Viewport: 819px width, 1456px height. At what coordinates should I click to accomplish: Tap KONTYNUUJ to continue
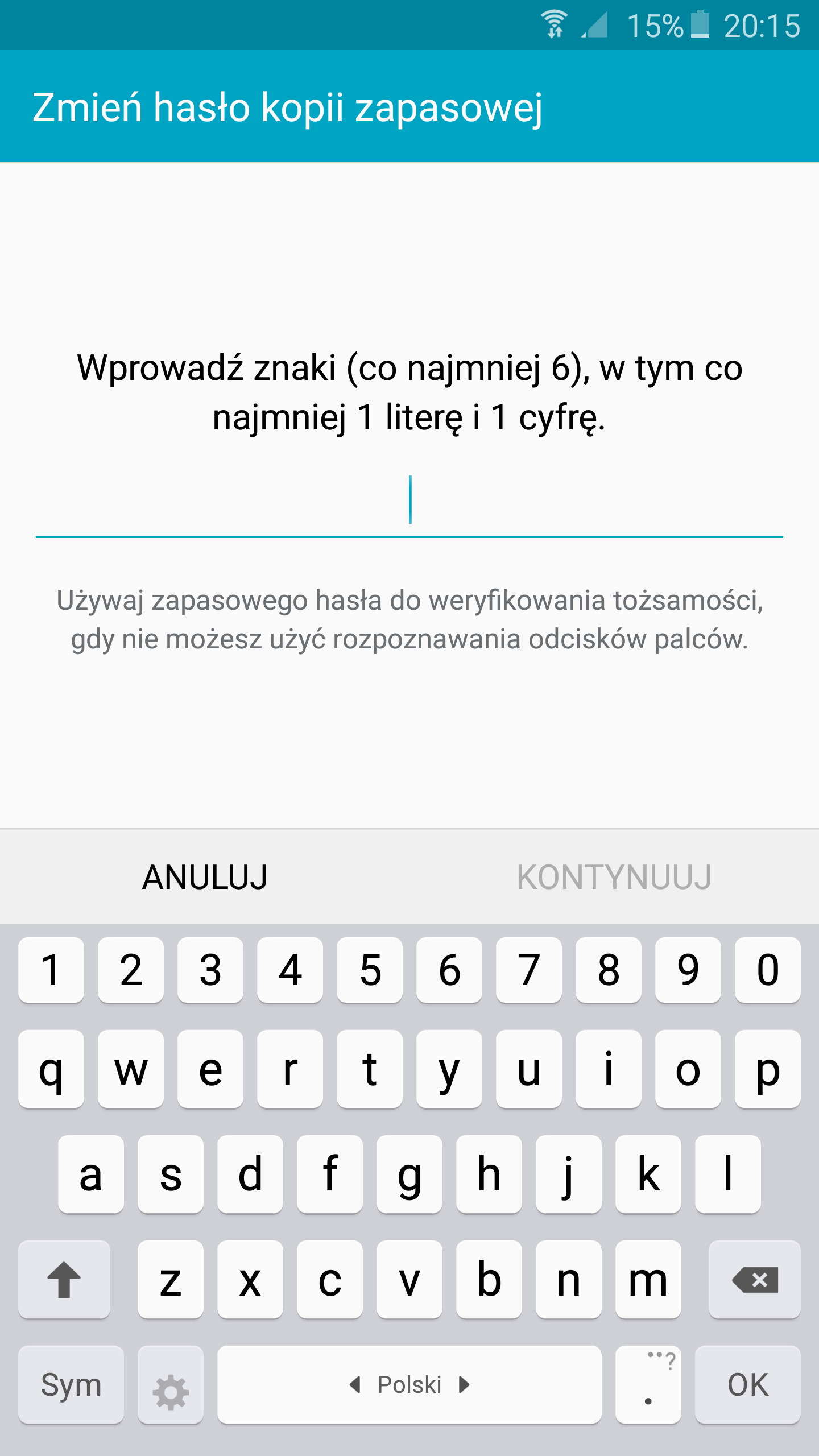pyautogui.click(x=614, y=876)
